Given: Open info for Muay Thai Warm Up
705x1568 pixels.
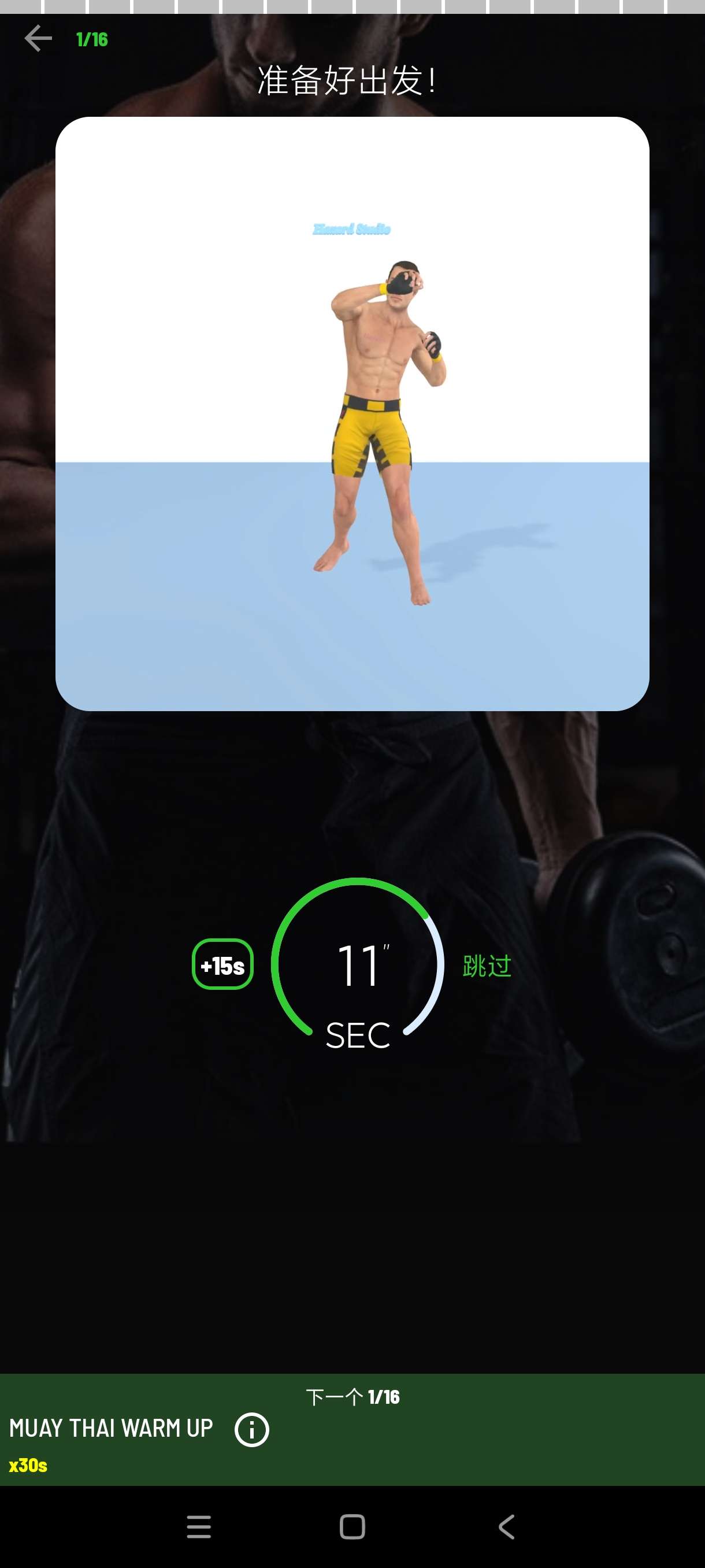Looking at the screenshot, I should pos(251,1429).
